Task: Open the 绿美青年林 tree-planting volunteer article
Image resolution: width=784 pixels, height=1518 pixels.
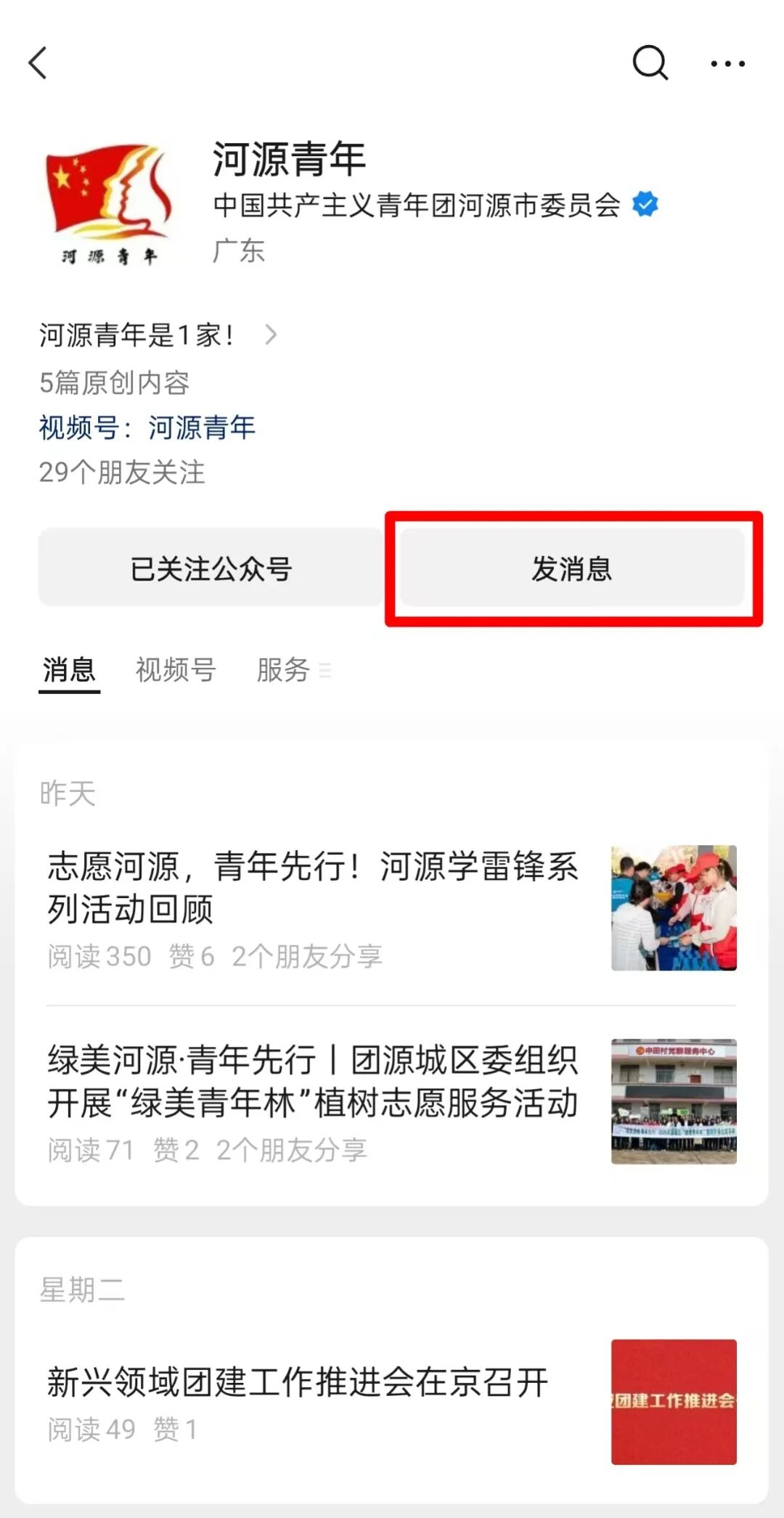Action: click(314, 1082)
